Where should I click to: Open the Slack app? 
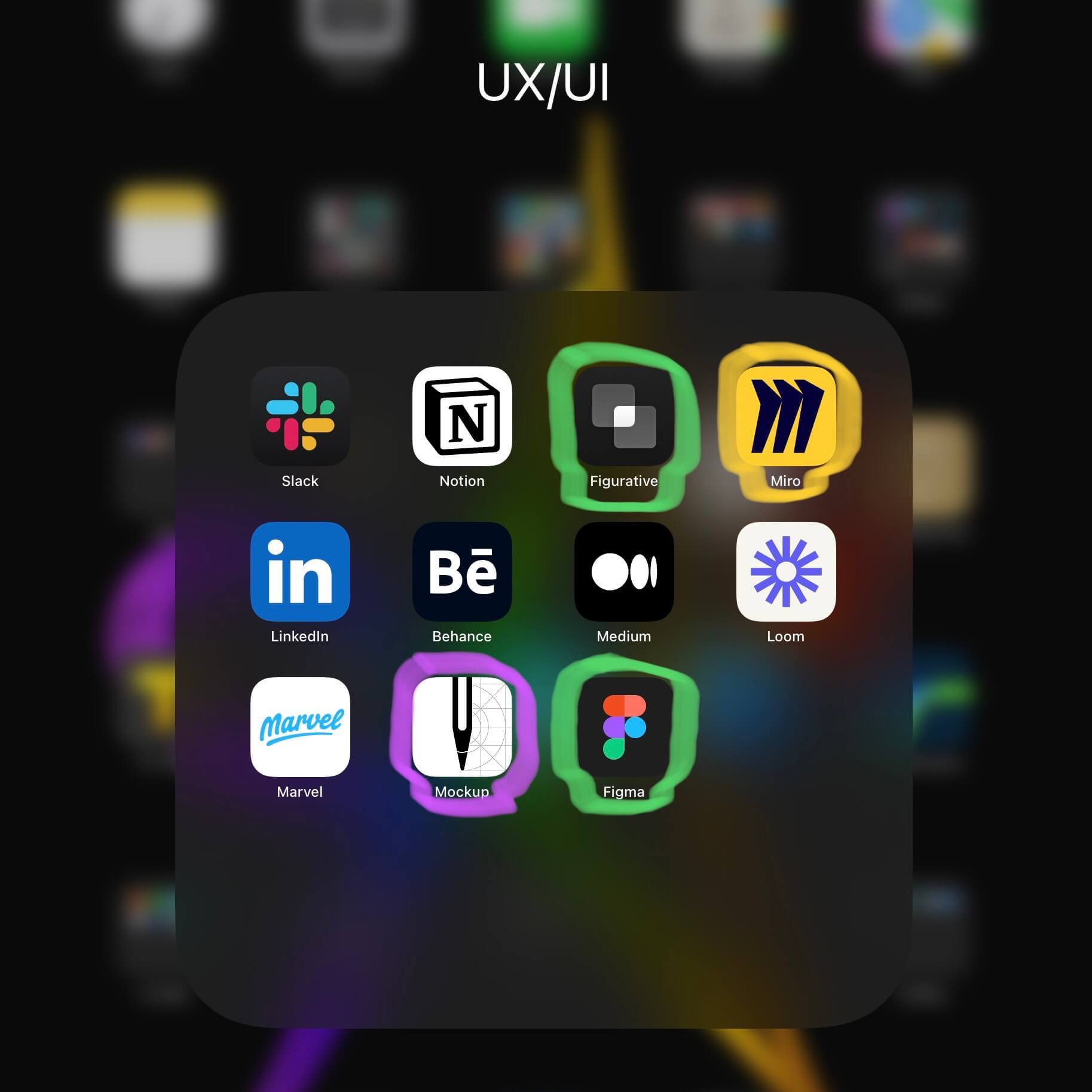pos(300,416)
